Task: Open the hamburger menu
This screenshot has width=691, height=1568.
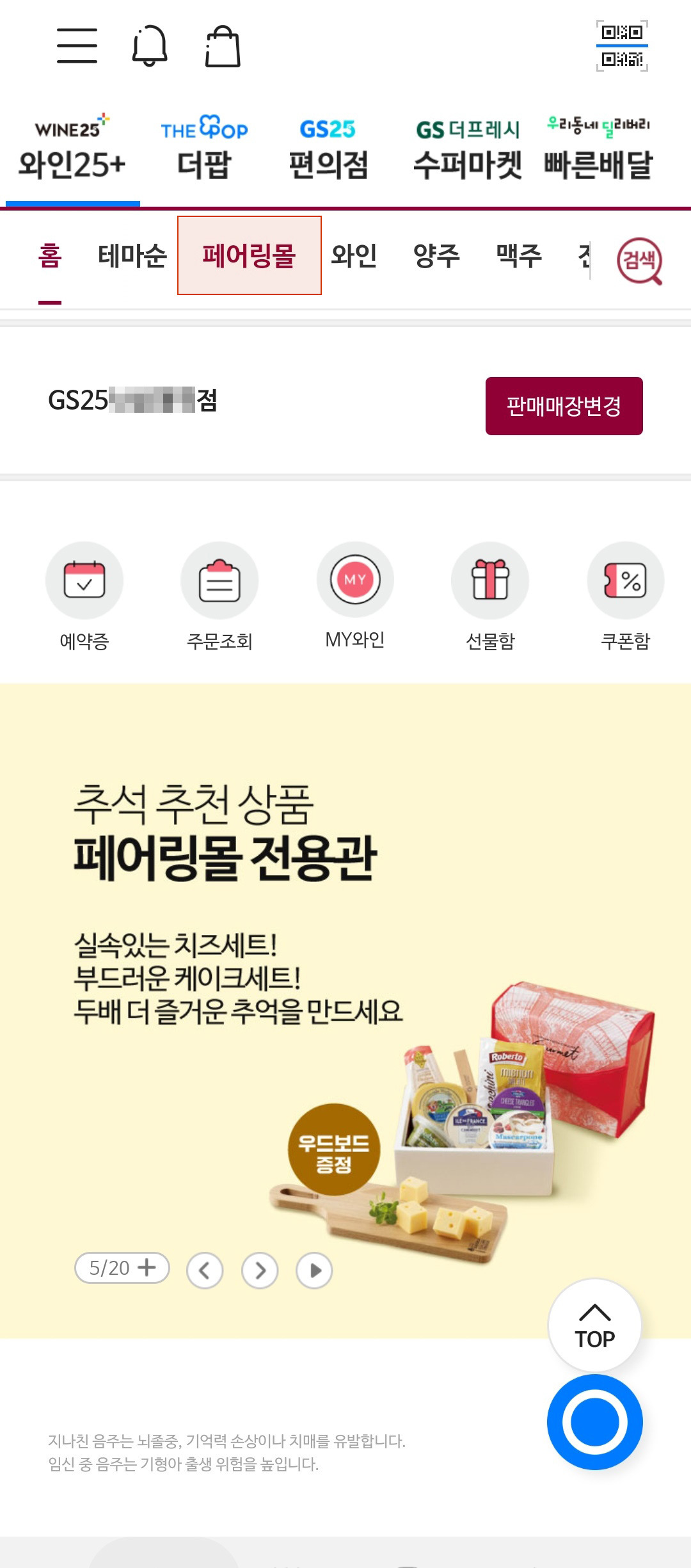Action: tap(77, 46)
